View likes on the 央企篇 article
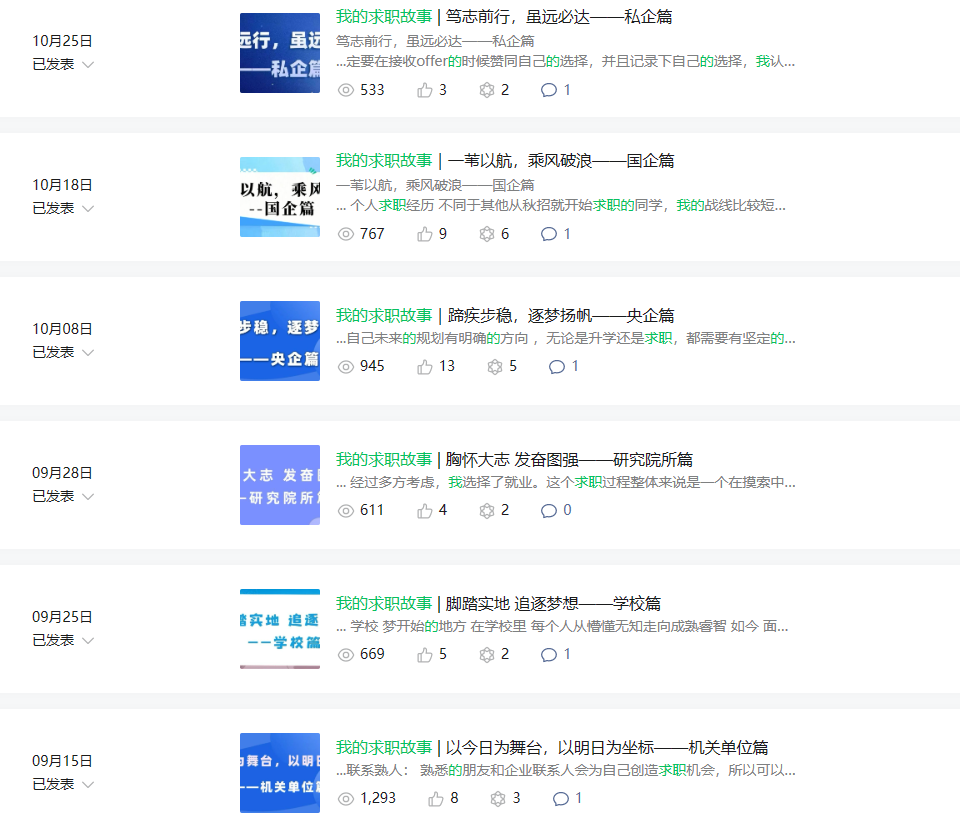Viewport: 960px width, 837px height. point(426,366)
